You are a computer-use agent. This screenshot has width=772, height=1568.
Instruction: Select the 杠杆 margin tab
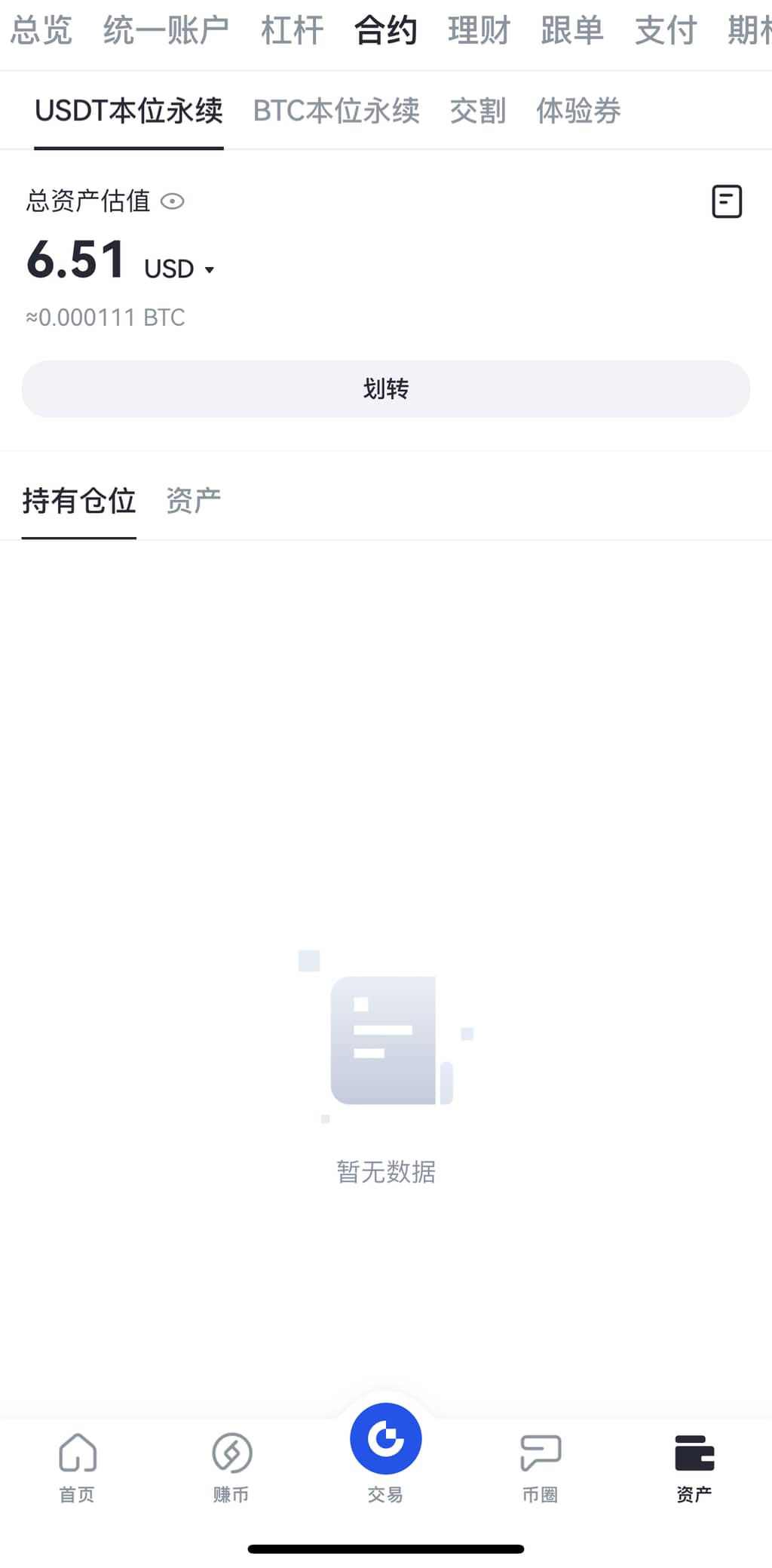tap(292, 31)
